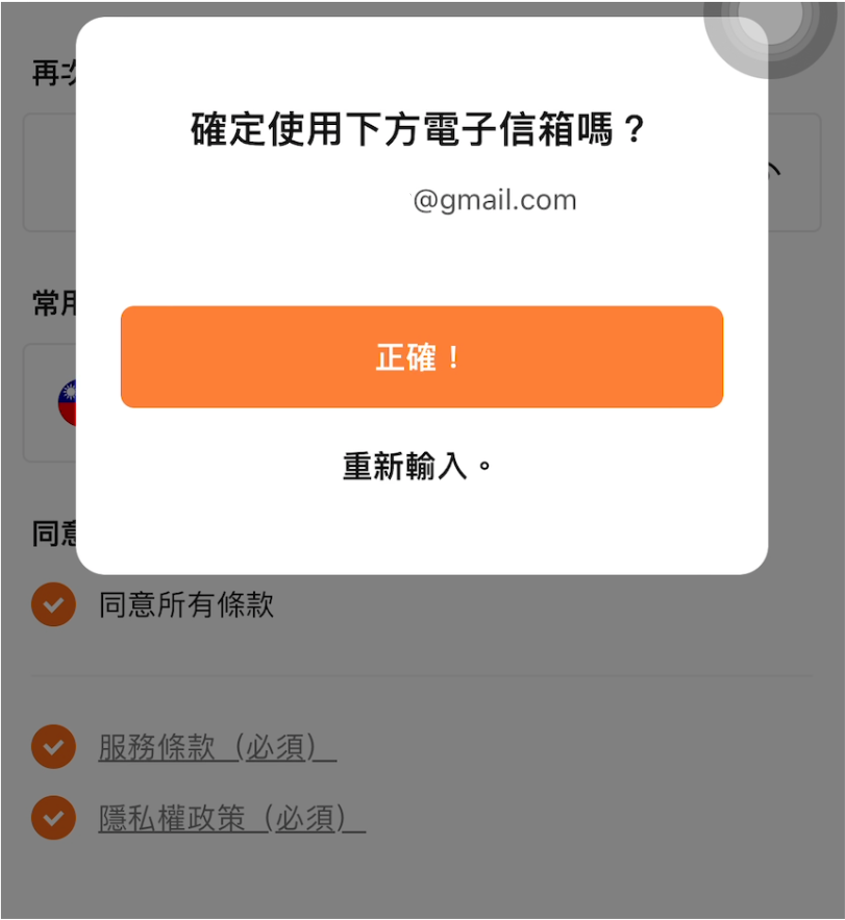The width and height of the screenshot is (845, 920).
Task: Confirm email with the 正確！ button
Action: point(421,357)
